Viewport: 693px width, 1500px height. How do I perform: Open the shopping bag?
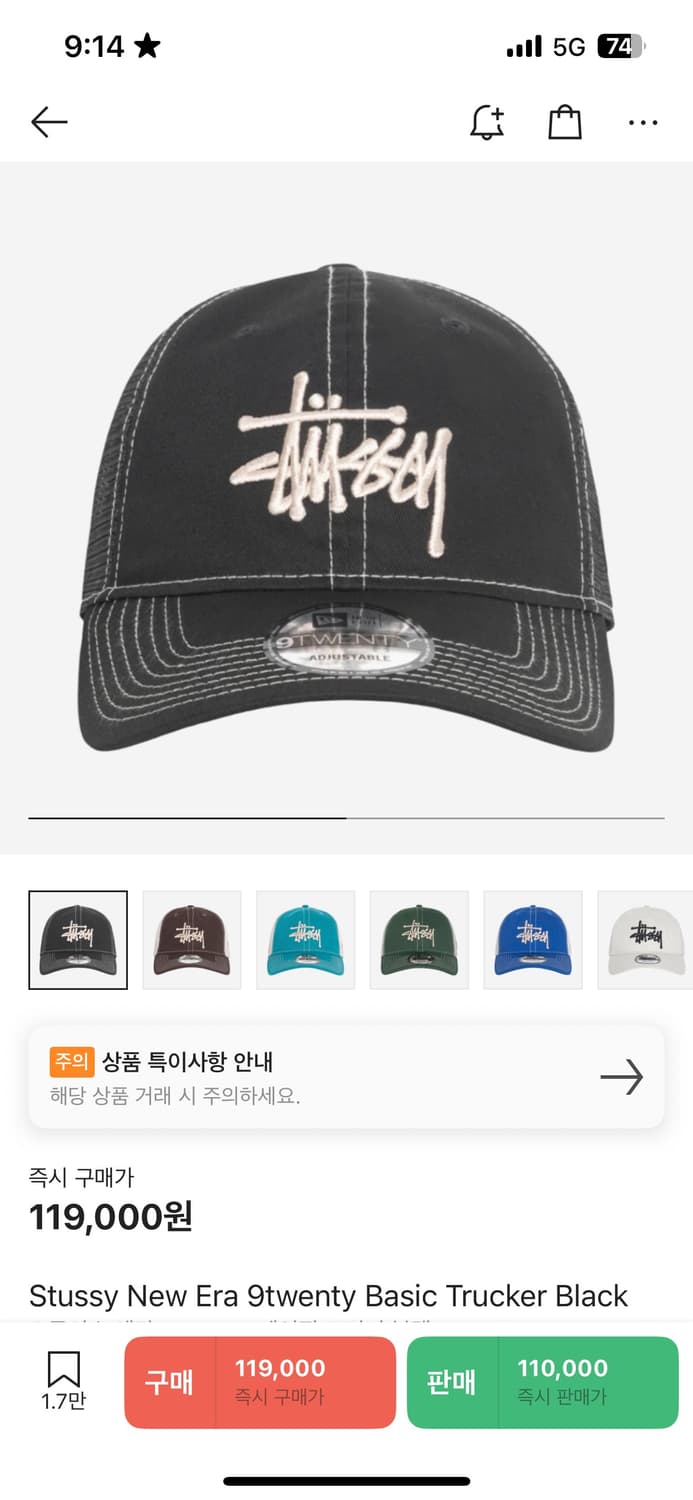coord(565,123)
